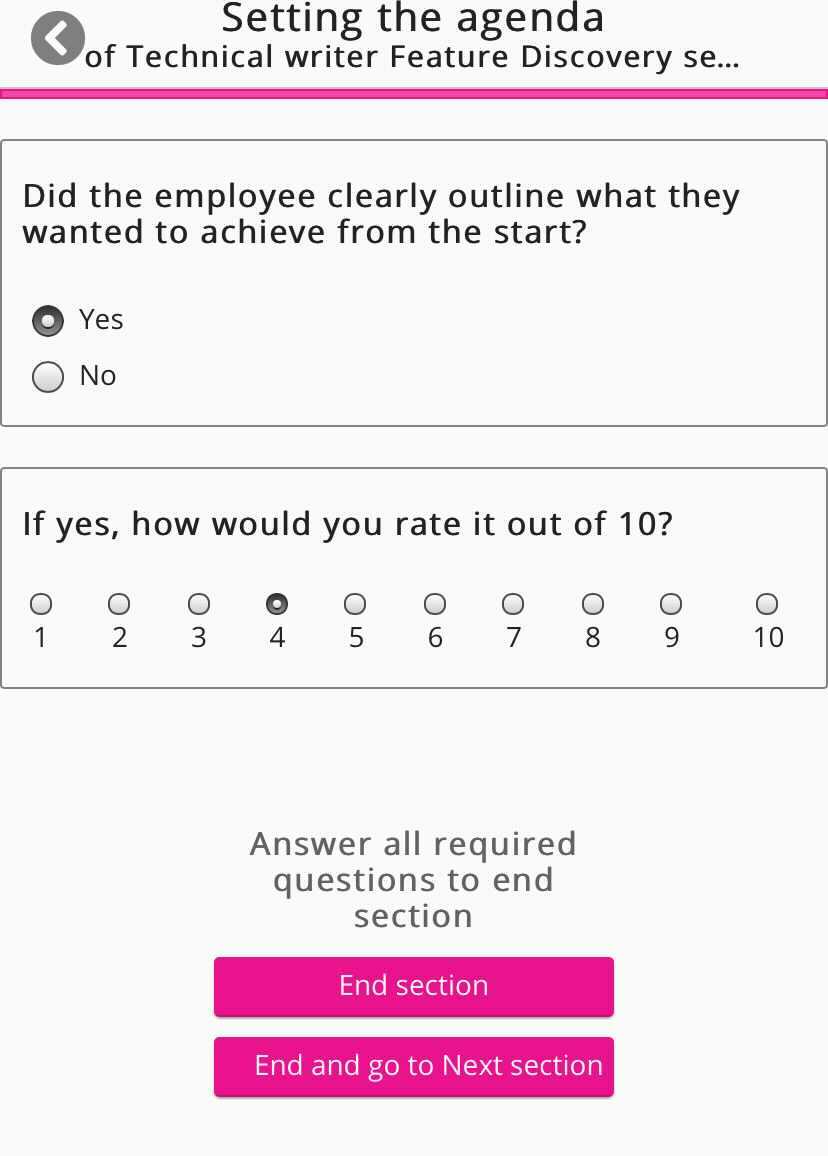Rate it 3 out of 10
The height and width of the screenshot is (1156, 828).
click(x=199, y=604)
